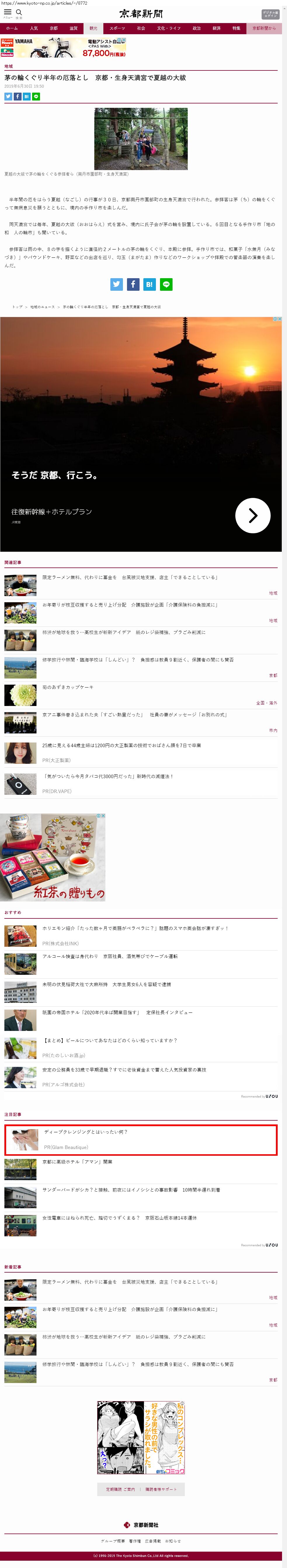Image resolution: width=287 pixels, height=1568 pixels.
Task: Switch to the 京都 tab
Action: point(53,28)
